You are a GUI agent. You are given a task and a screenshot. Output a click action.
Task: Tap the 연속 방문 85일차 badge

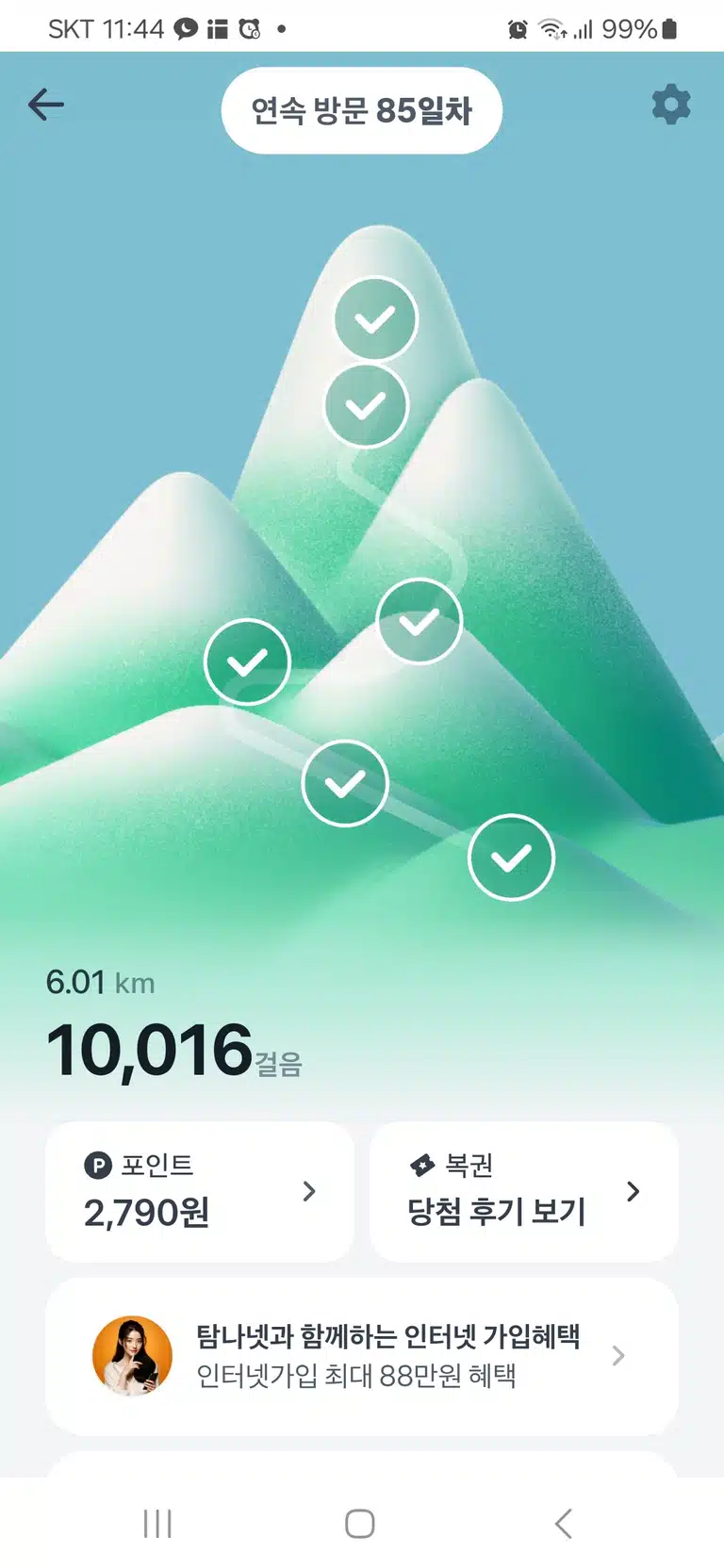pos(362,110)
